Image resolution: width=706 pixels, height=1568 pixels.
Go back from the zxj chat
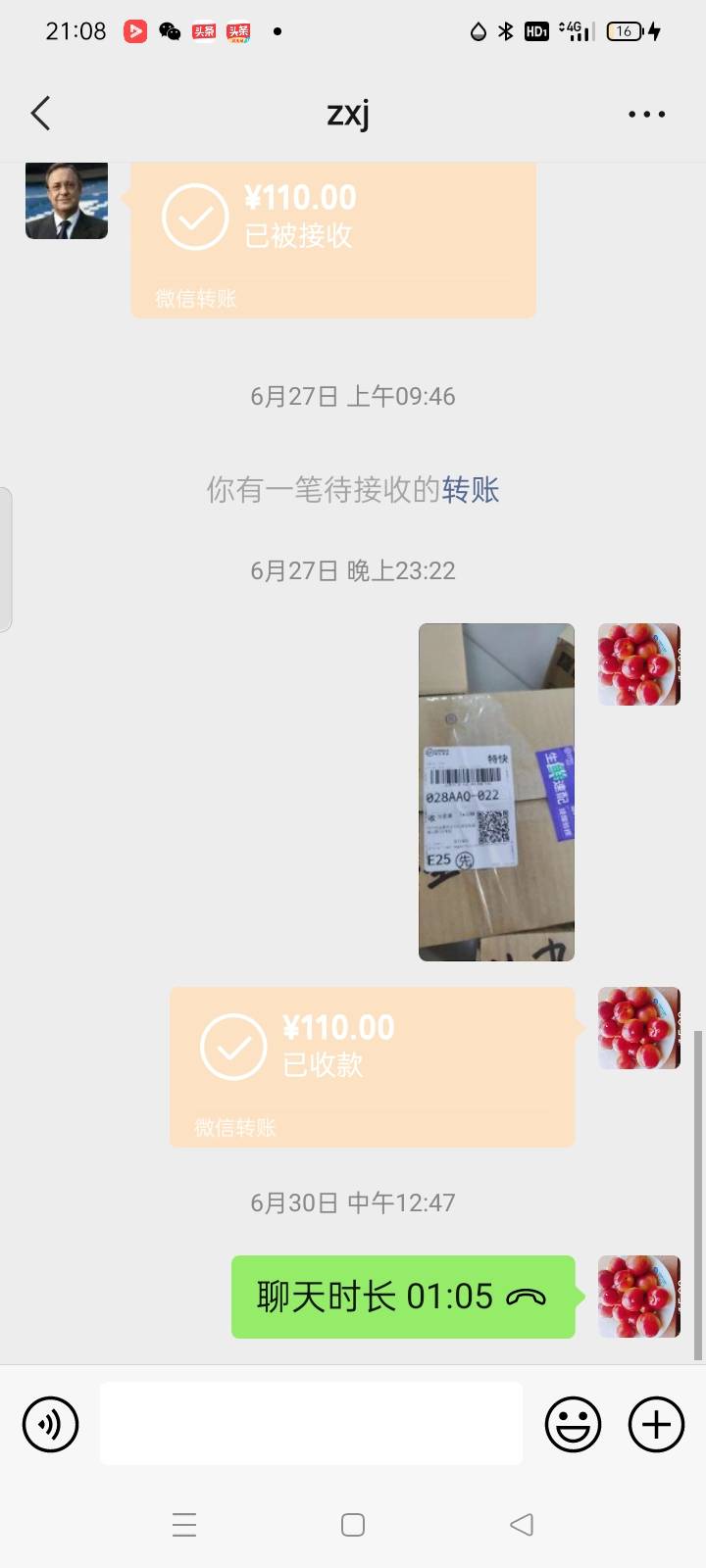pyautogui.click(x=40, y=114)
